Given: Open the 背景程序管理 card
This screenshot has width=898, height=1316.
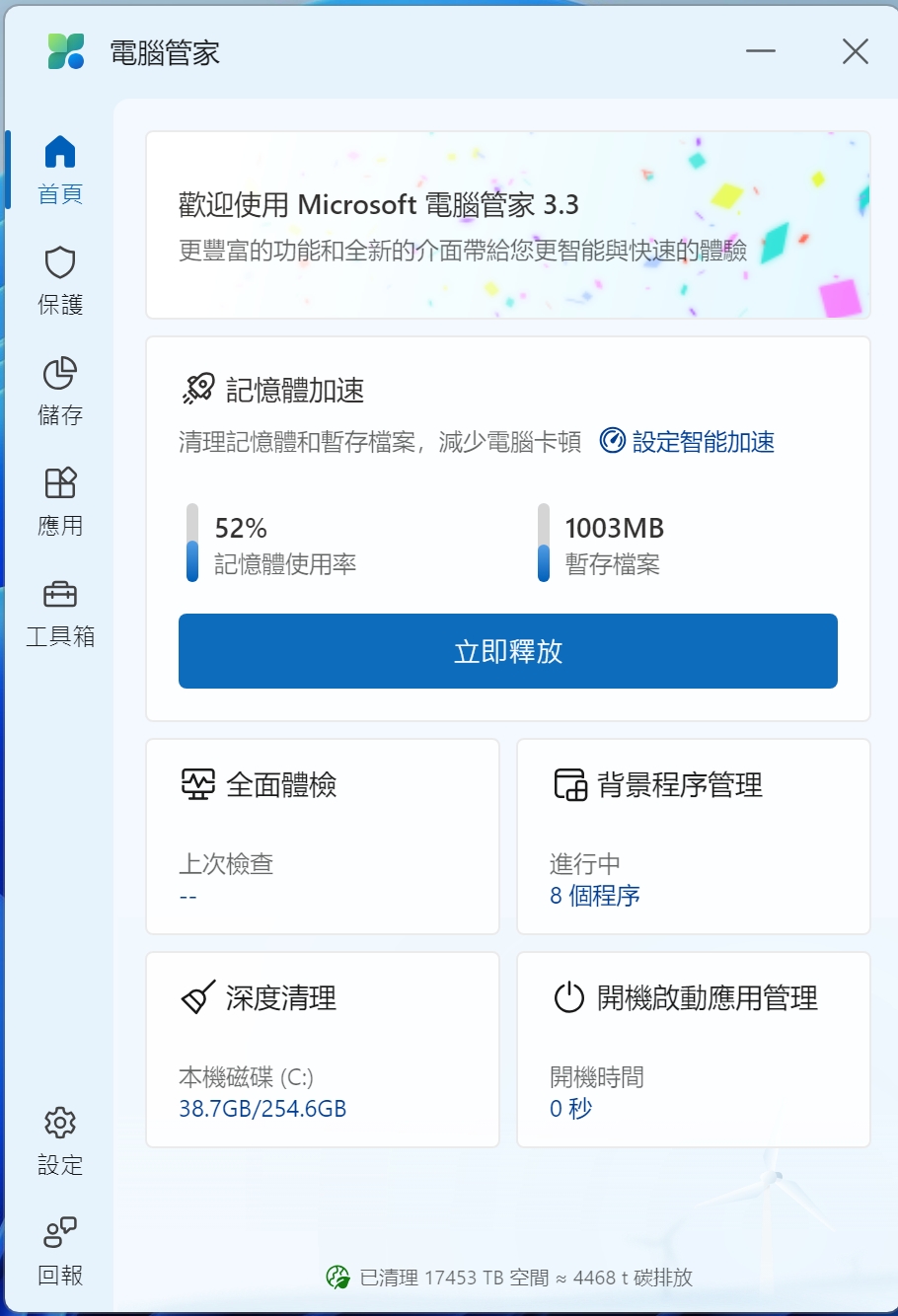Looking at the screenshot, I should coord(693,836).
